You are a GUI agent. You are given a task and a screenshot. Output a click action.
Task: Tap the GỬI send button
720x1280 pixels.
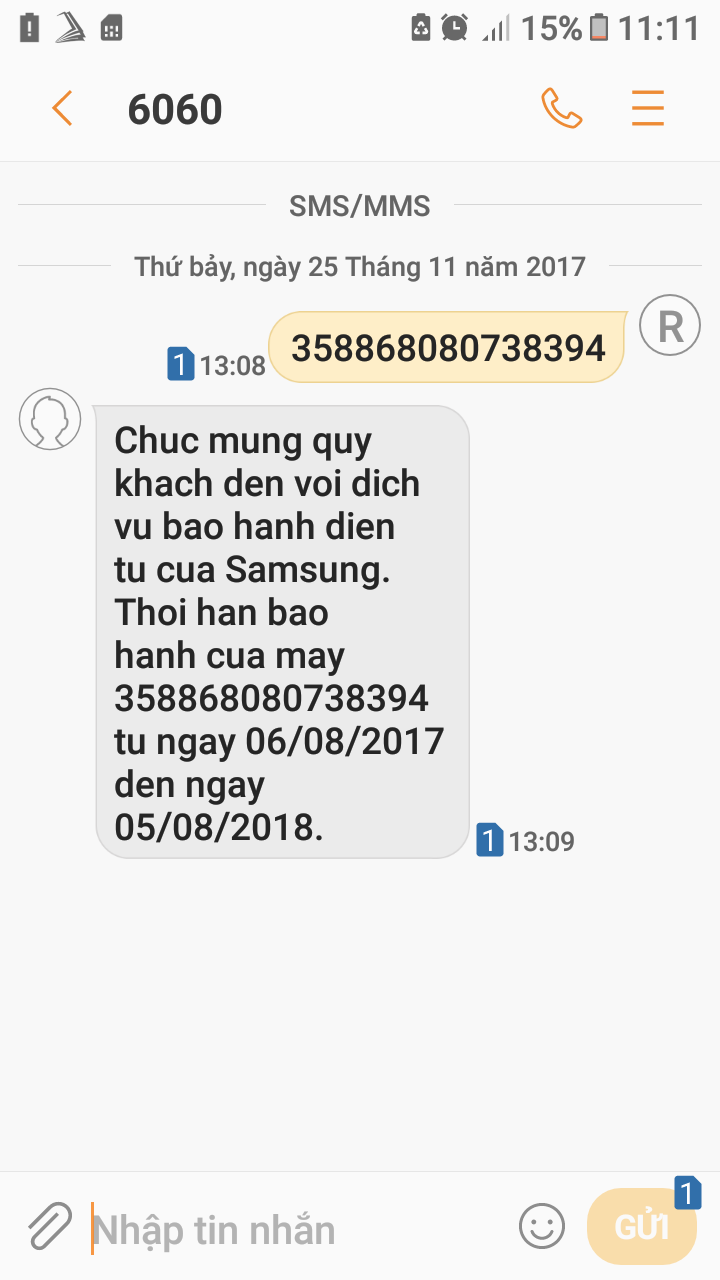[642, 1226]
